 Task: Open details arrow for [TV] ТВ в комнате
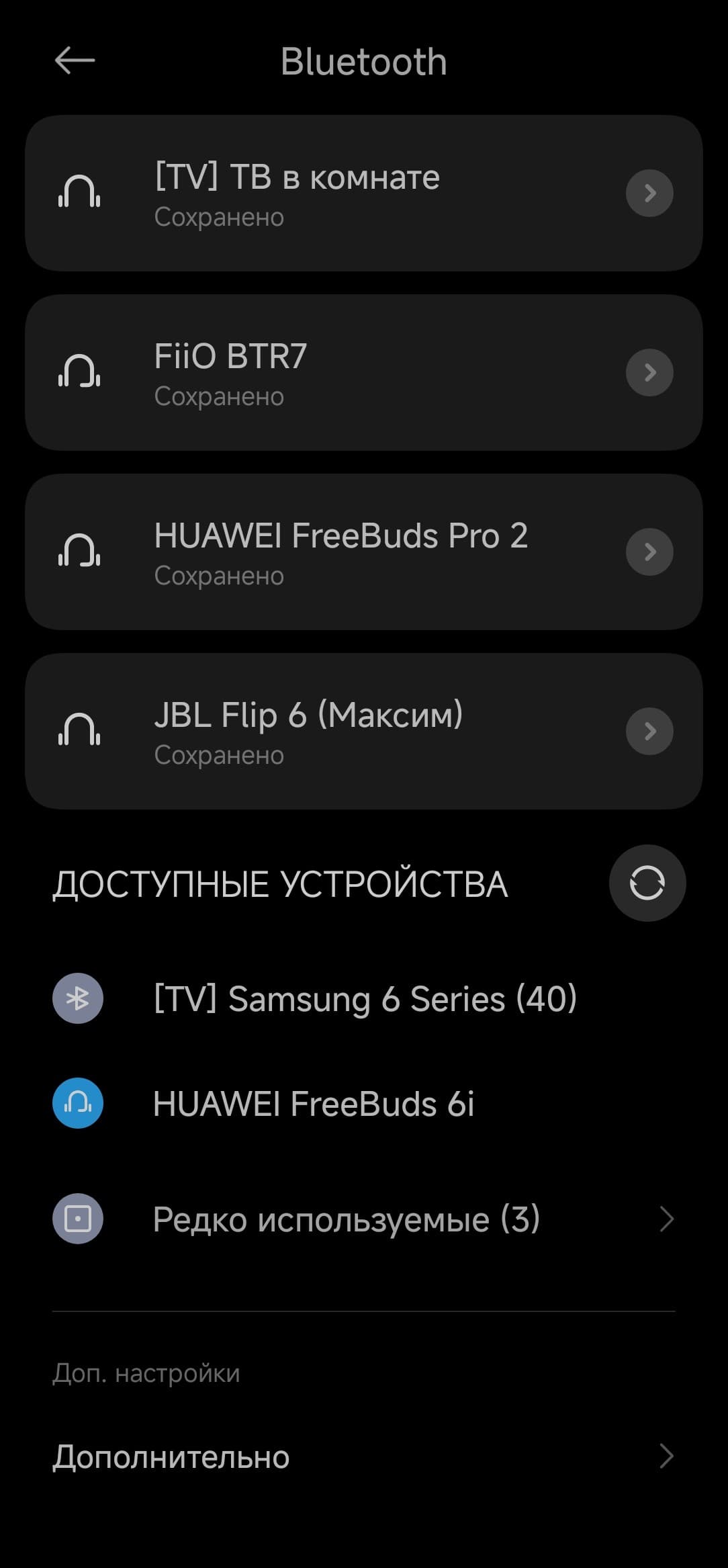pyautogui.click(x=649, y=193)
